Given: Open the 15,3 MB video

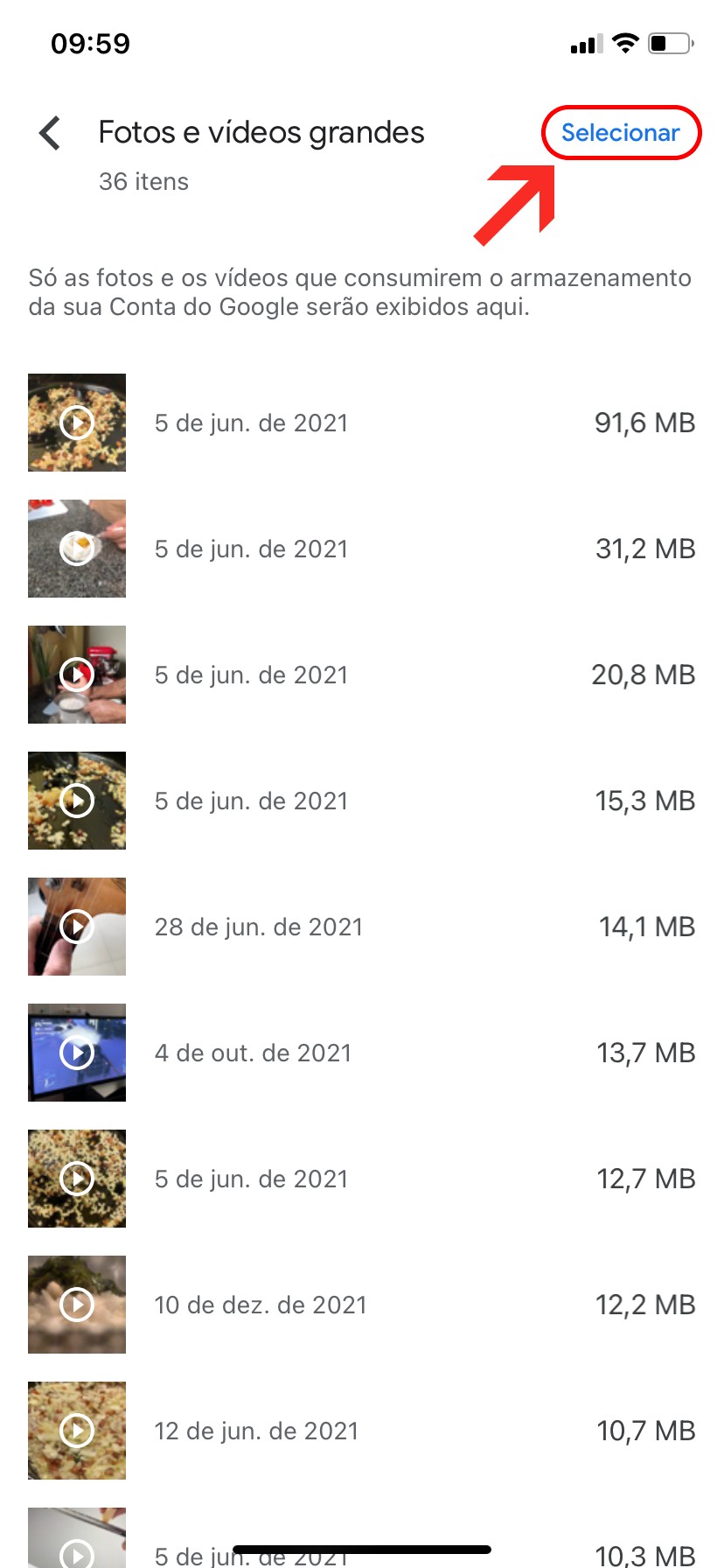Looking at the screenshot, I should [77, 801].
